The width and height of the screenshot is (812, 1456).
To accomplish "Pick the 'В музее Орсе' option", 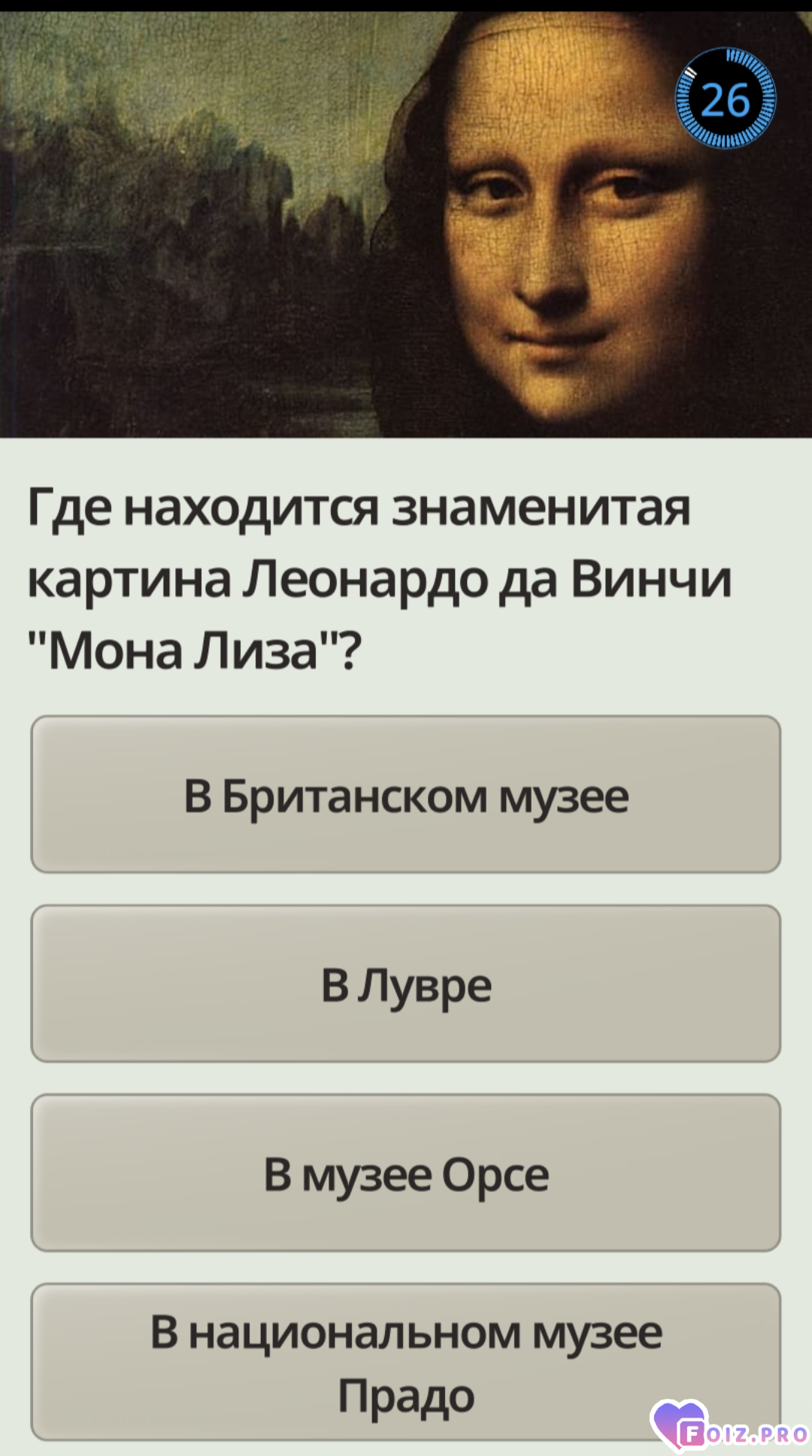I will (x=406, y=1173).
